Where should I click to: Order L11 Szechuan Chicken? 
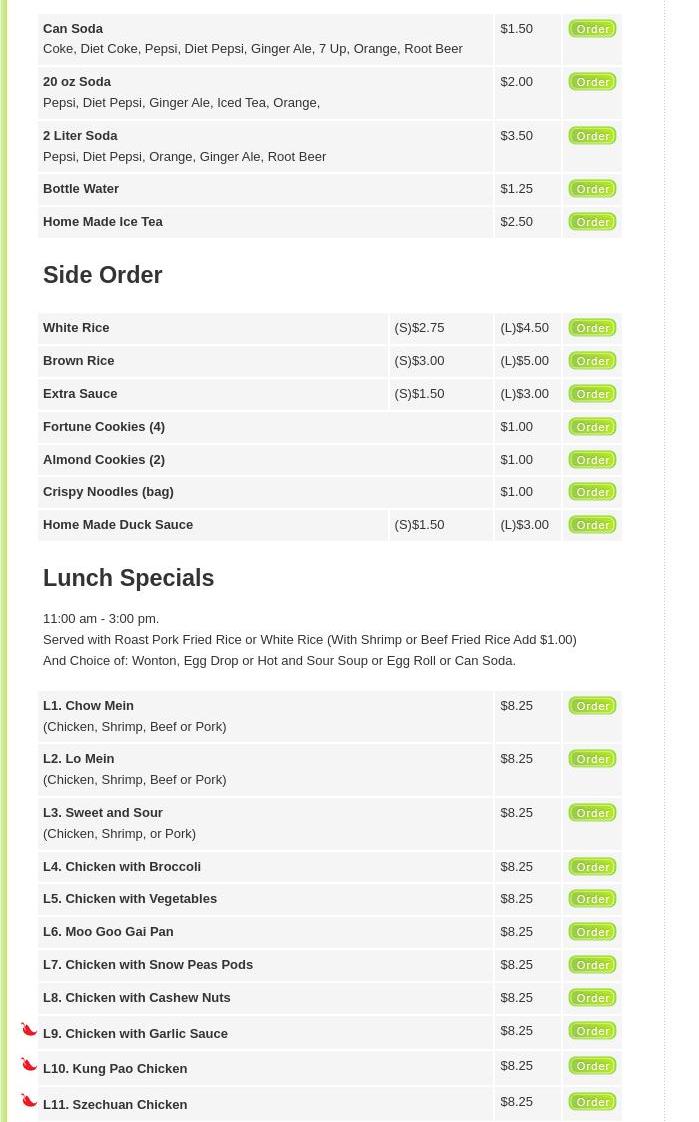click(592, 1101)
